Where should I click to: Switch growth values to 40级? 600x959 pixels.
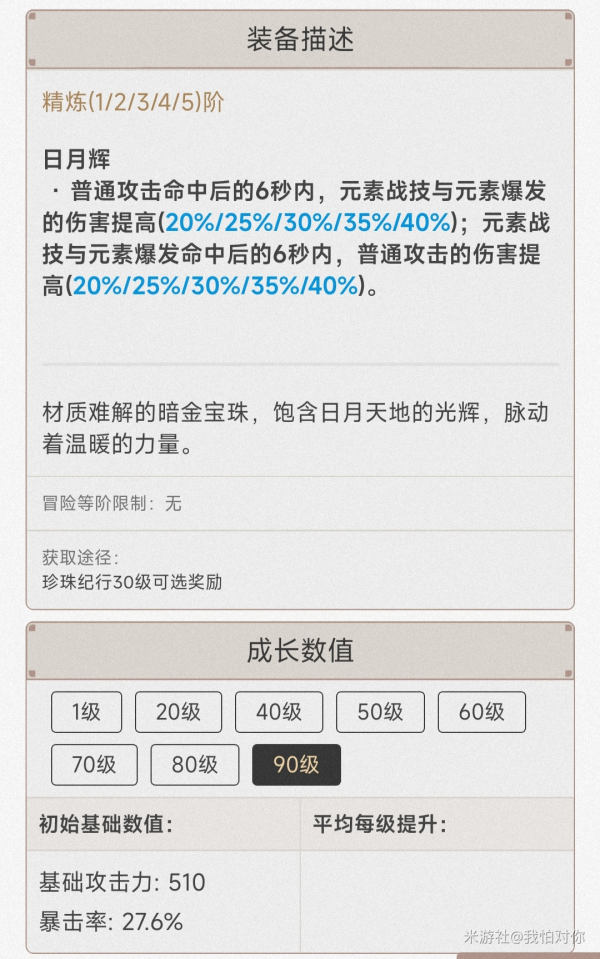[x=279, y=712]
